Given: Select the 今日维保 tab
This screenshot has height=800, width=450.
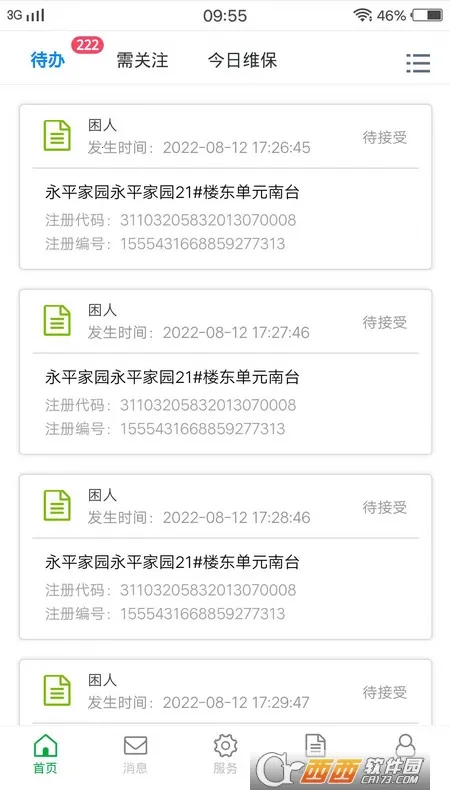Looking at the screenshot, I should 242,60.
